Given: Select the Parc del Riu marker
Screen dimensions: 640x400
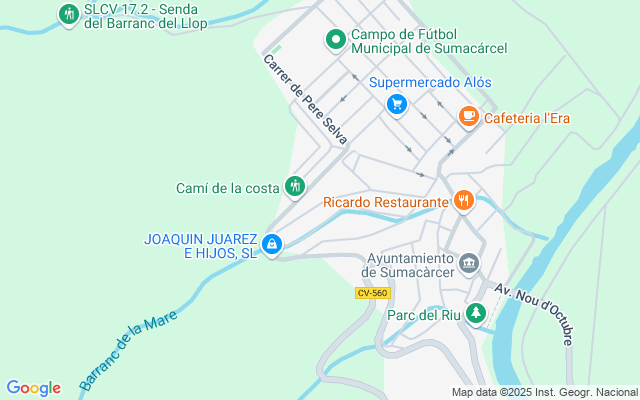Looking at the screenshot, I should [x=477, y=313].
